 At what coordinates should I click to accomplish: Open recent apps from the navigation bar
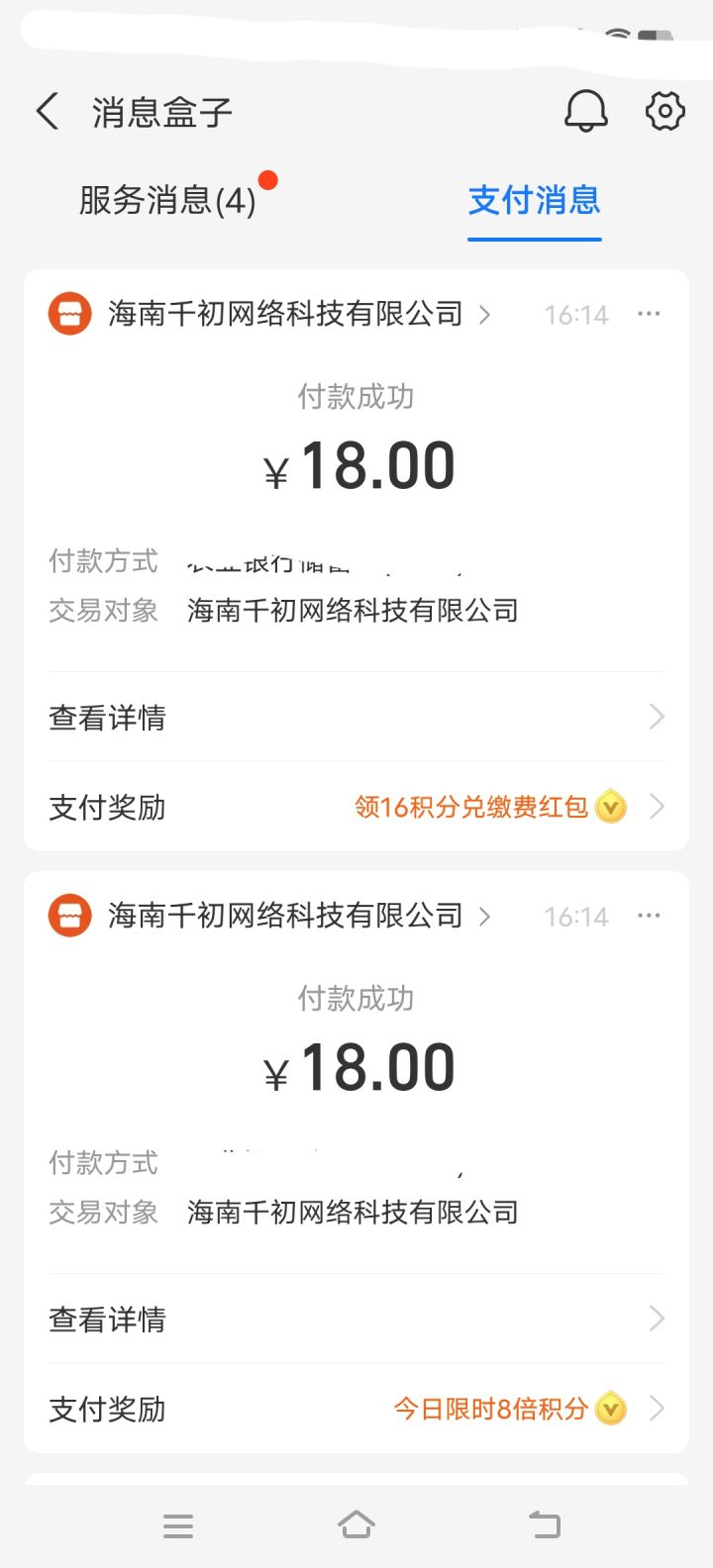tap(178, 1525)
